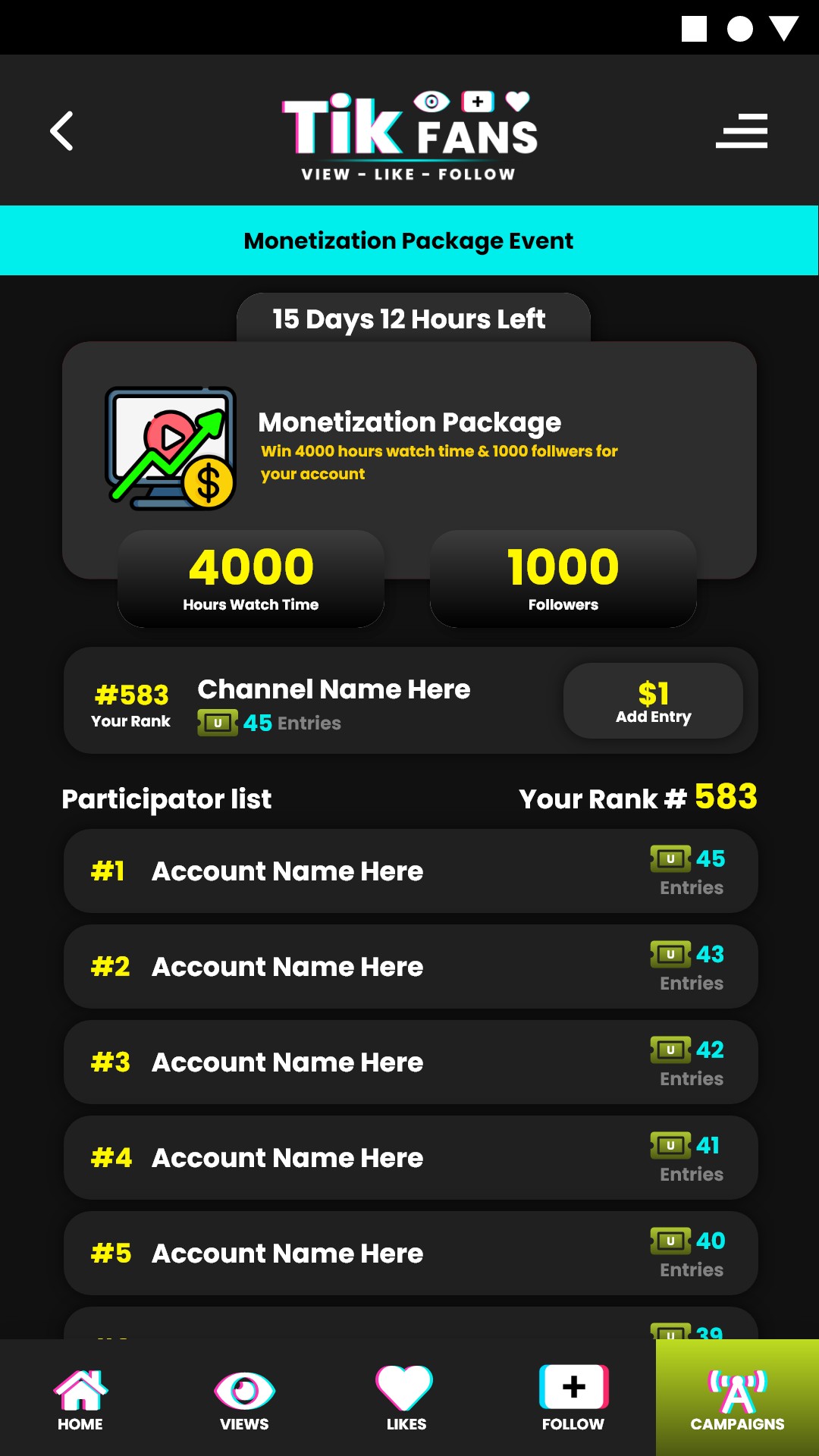This screenshot has height=1456, width=819.
Task: Open the Monetization Package card
Action: (x=409, y=447)
